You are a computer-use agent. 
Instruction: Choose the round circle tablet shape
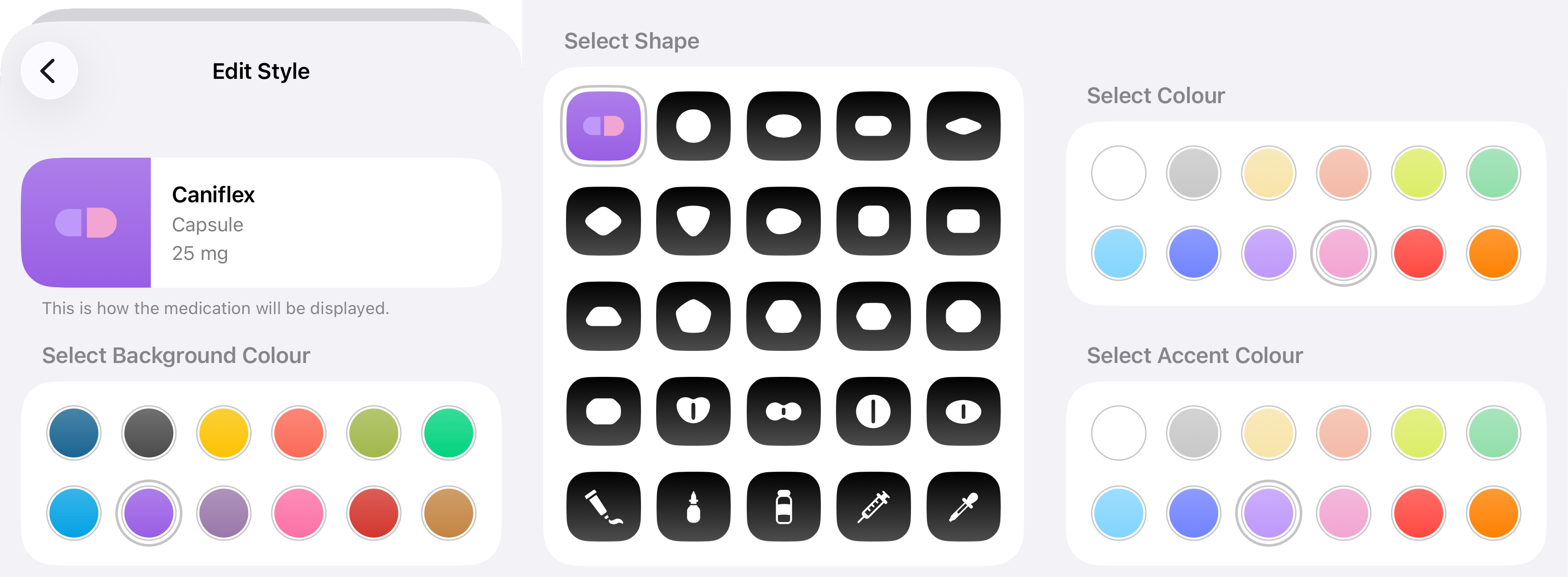tap(693, 126)
